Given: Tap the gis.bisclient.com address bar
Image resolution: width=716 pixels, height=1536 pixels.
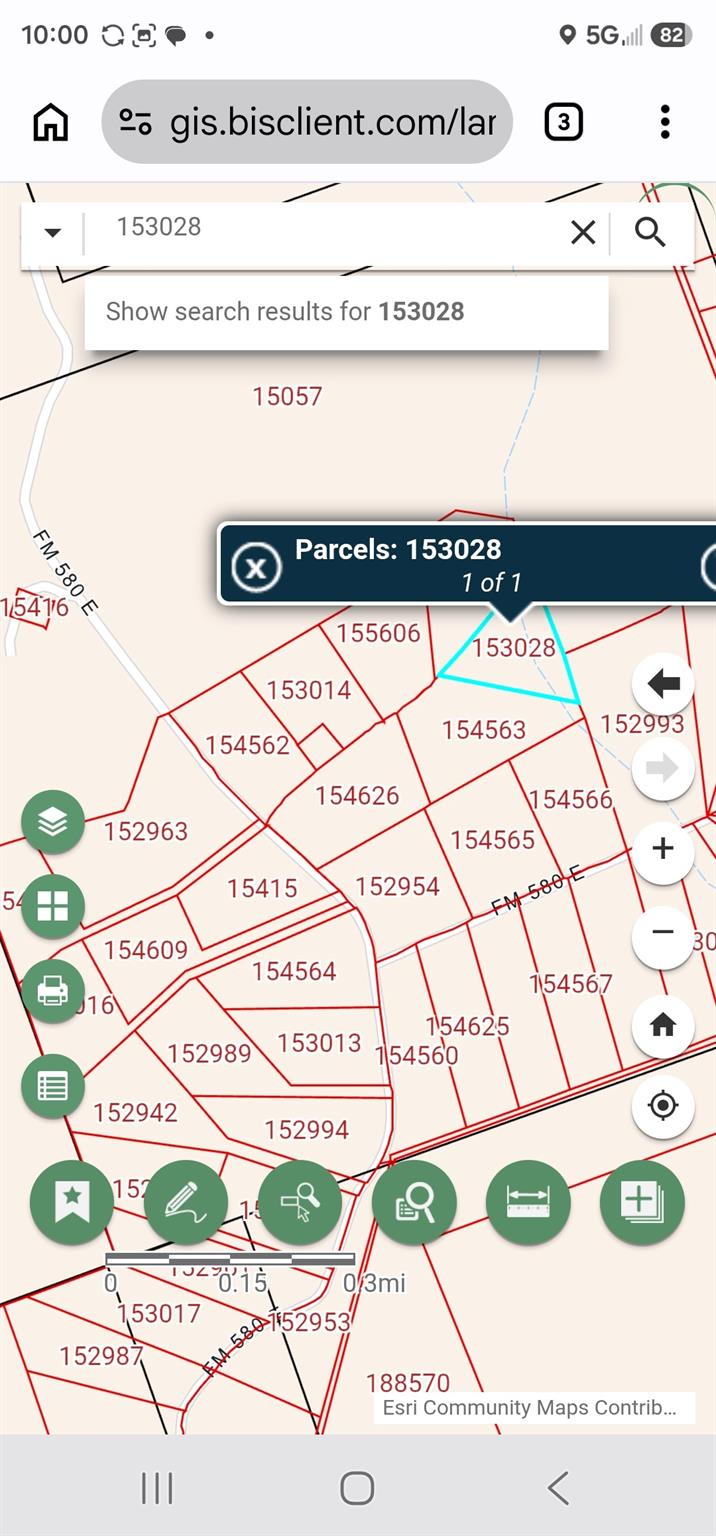Looking at the screenshot, I should pyautogui.click(x=307, y=122).
